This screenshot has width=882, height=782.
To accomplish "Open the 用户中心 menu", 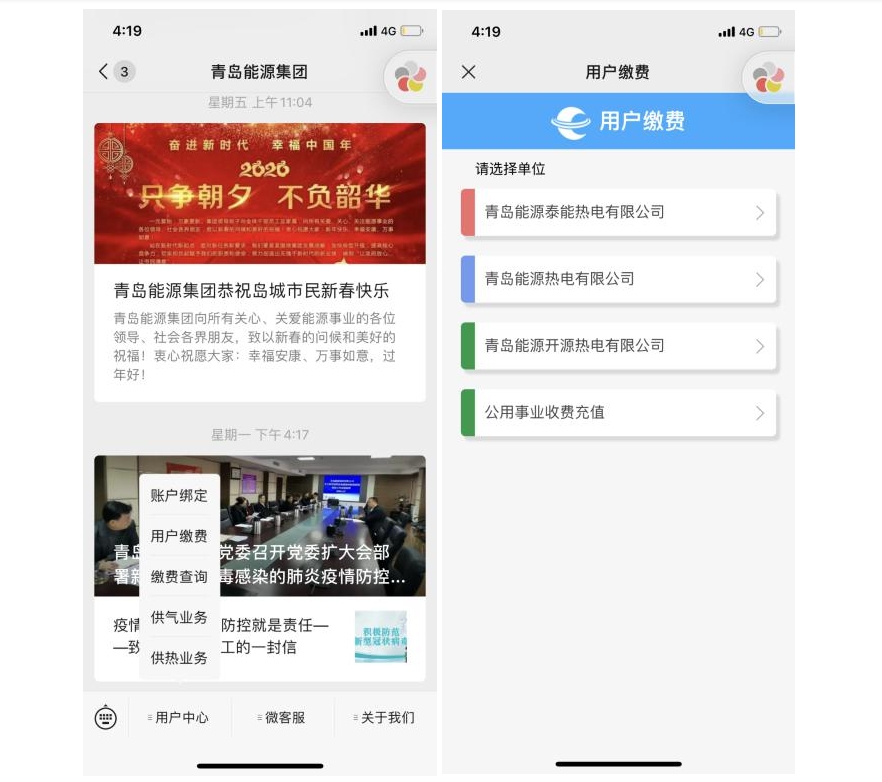I will point(180,717).
